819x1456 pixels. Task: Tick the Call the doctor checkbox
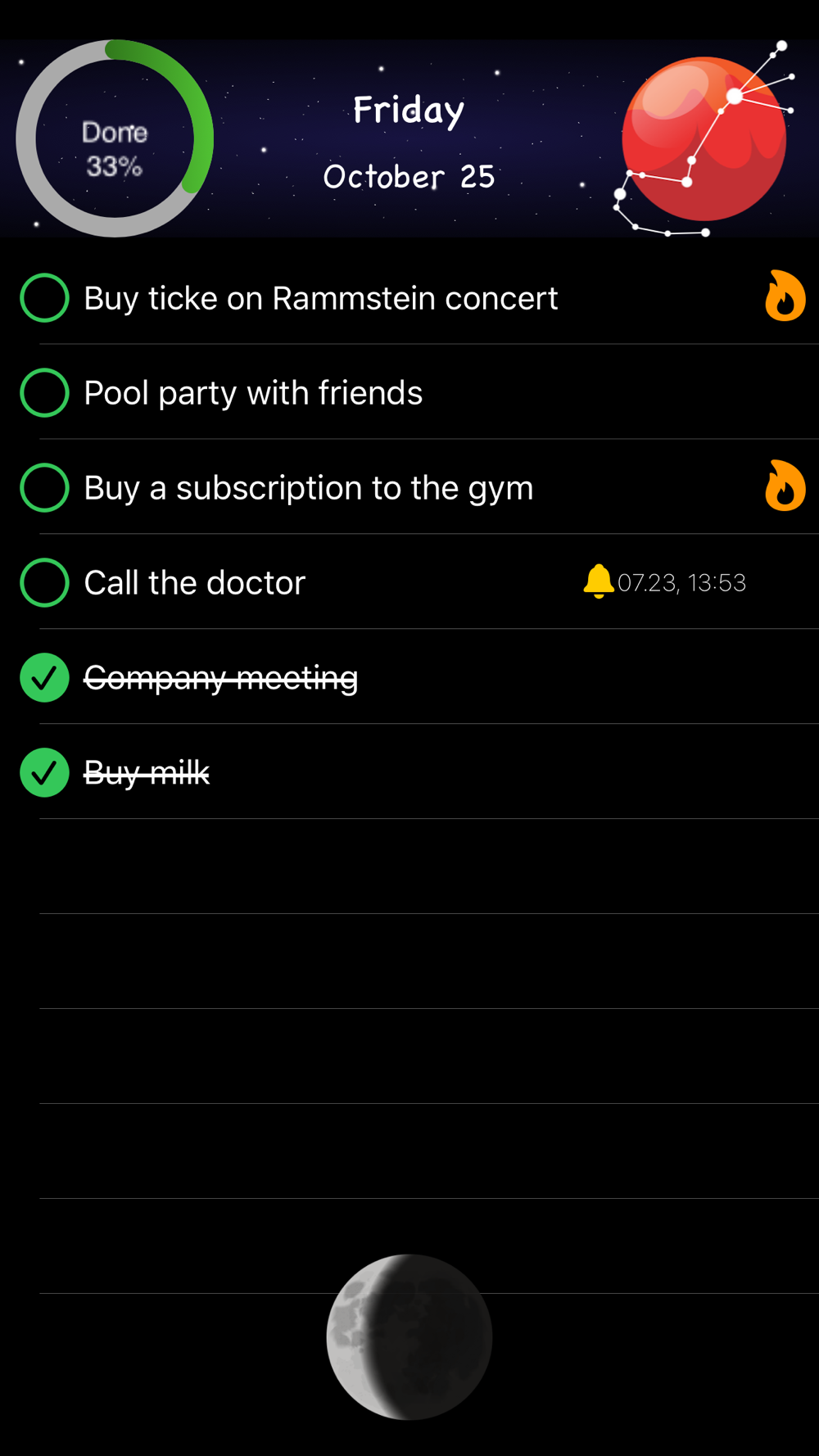[44, 583]
